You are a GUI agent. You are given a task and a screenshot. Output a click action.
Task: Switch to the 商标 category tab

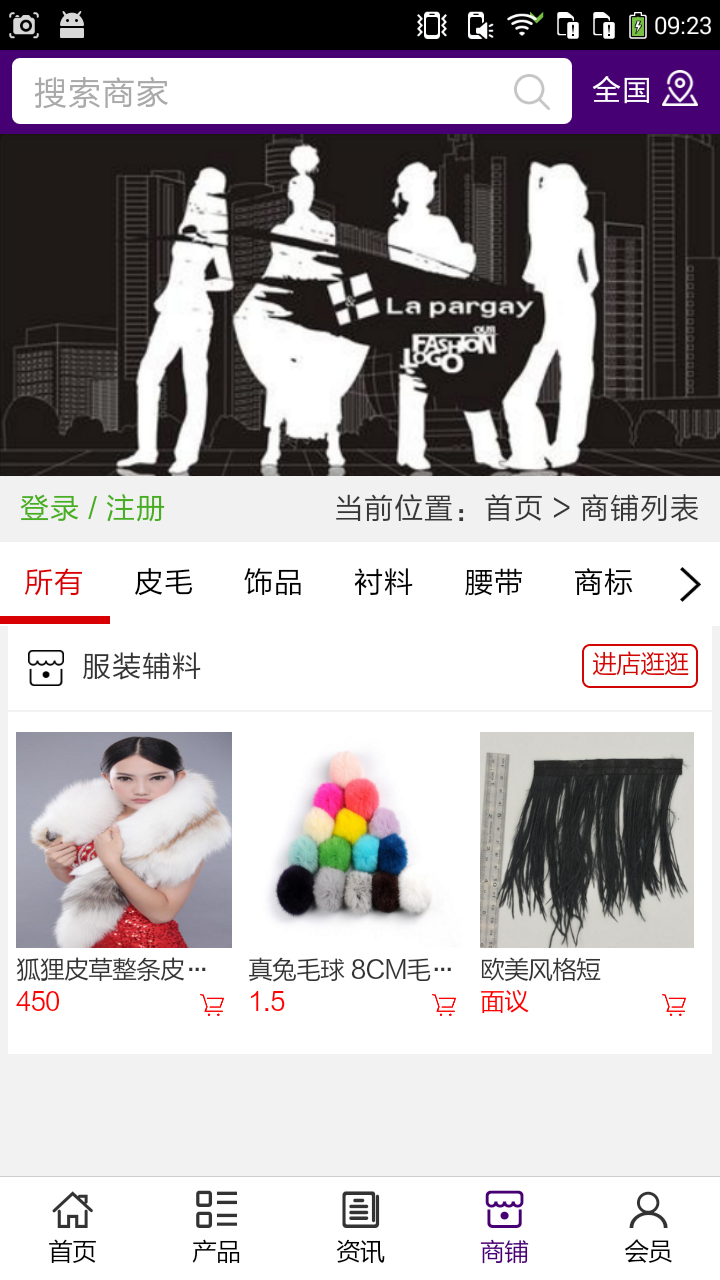pos(603,582)
